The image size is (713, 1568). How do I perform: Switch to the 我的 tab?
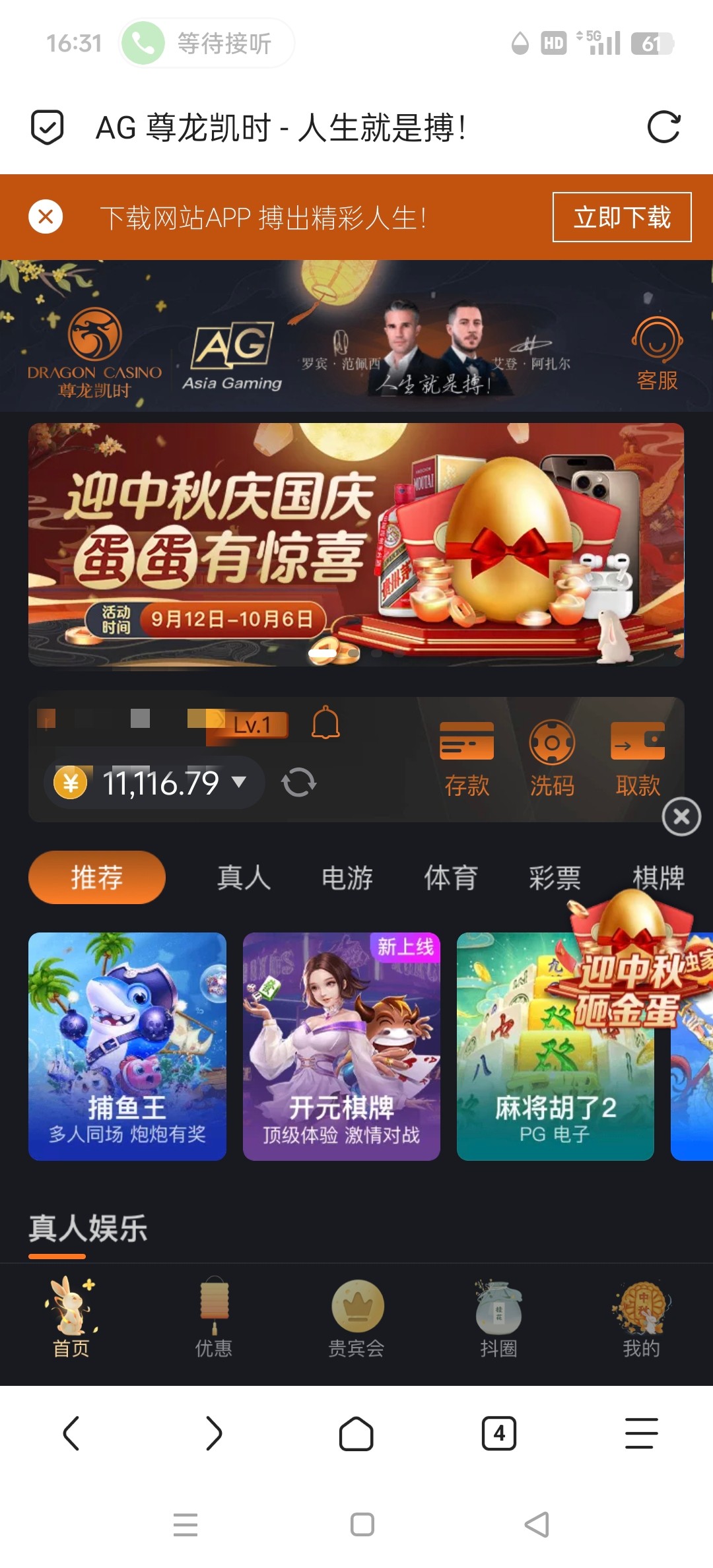tap(642, 1317)
